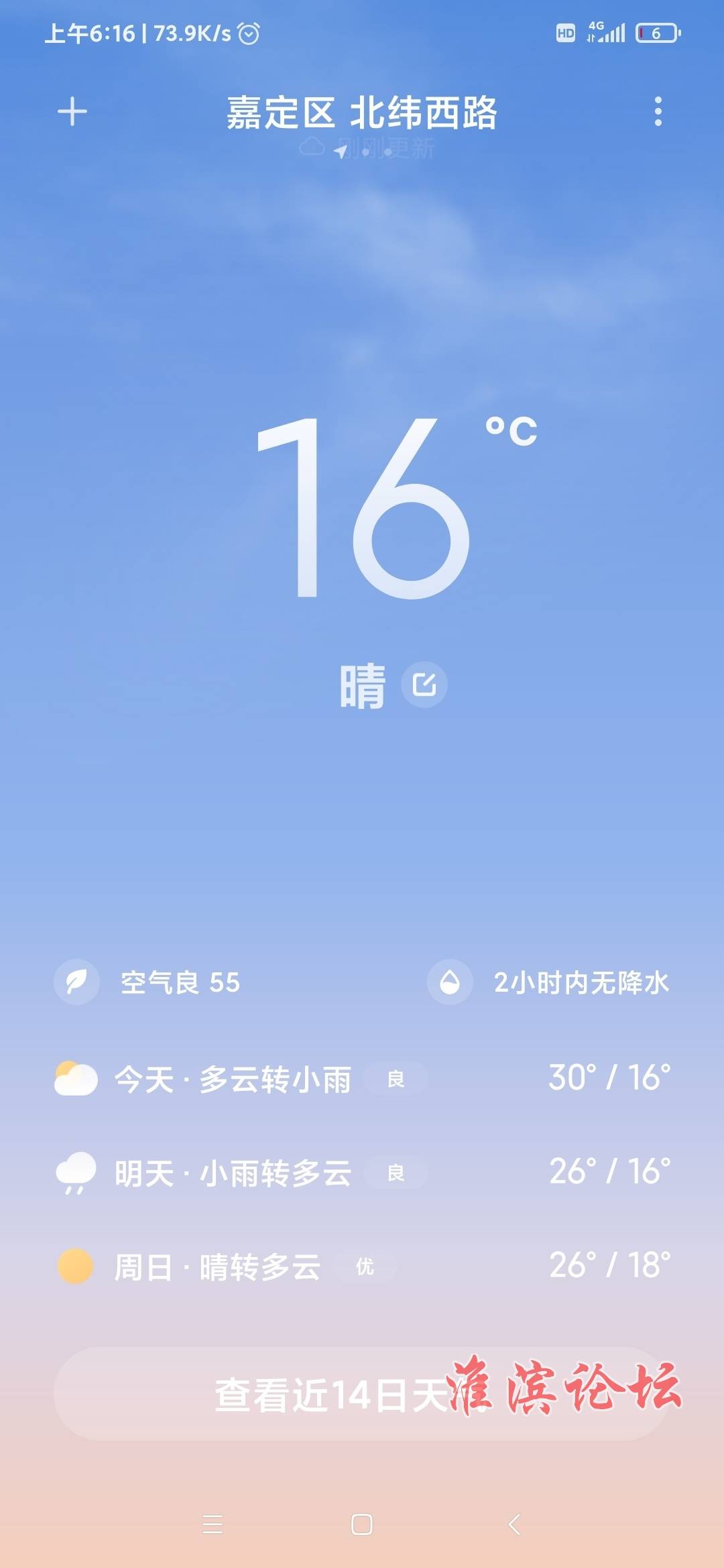View the 2小时内无降水 precipitation forecast
This screenshot has width=724, height=1568.
(548, 982)
